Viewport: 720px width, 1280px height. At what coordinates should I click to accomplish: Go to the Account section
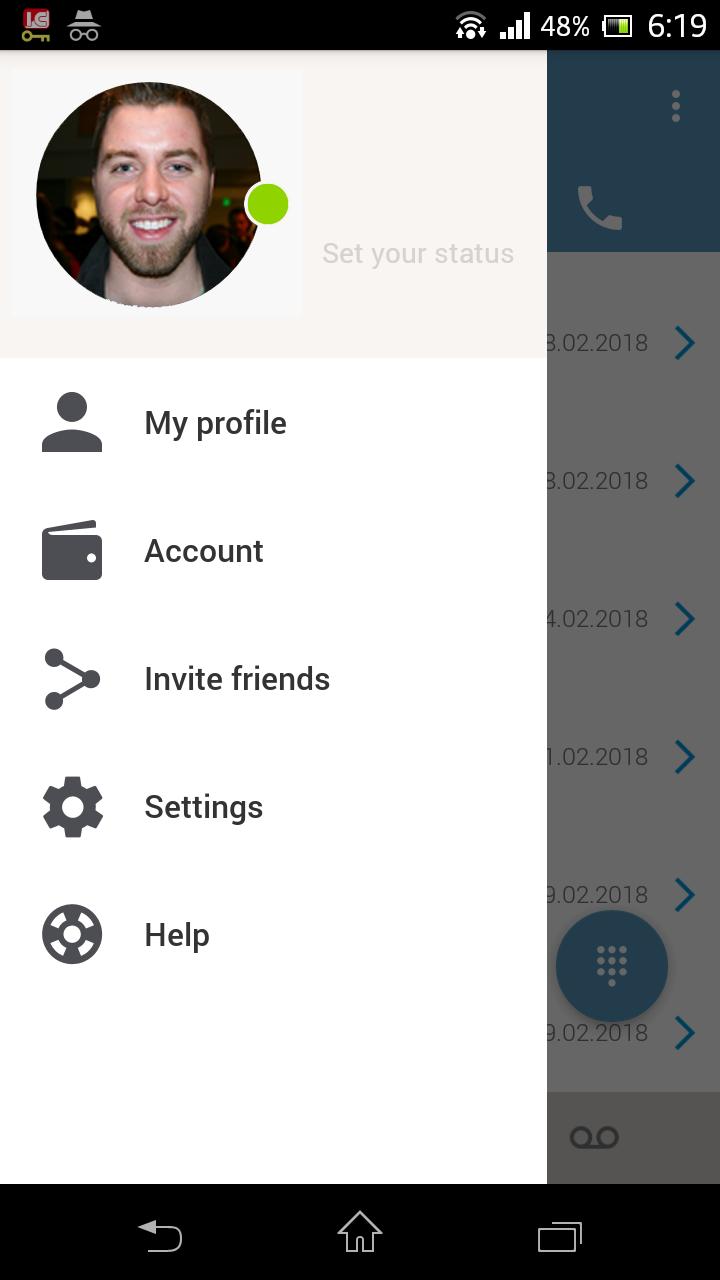[x=203, y=551]
